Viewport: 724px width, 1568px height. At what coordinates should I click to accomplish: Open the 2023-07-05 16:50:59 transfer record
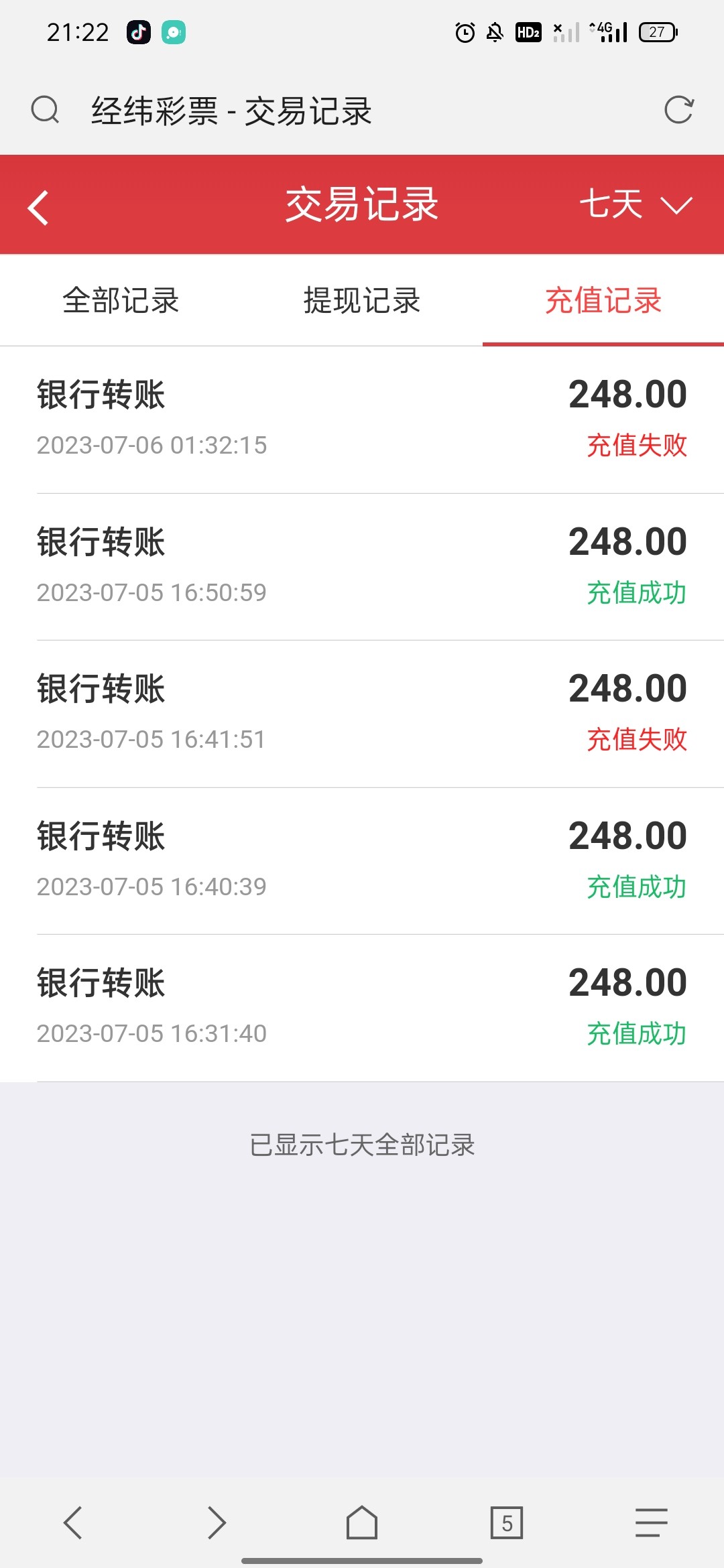(362, 566)
